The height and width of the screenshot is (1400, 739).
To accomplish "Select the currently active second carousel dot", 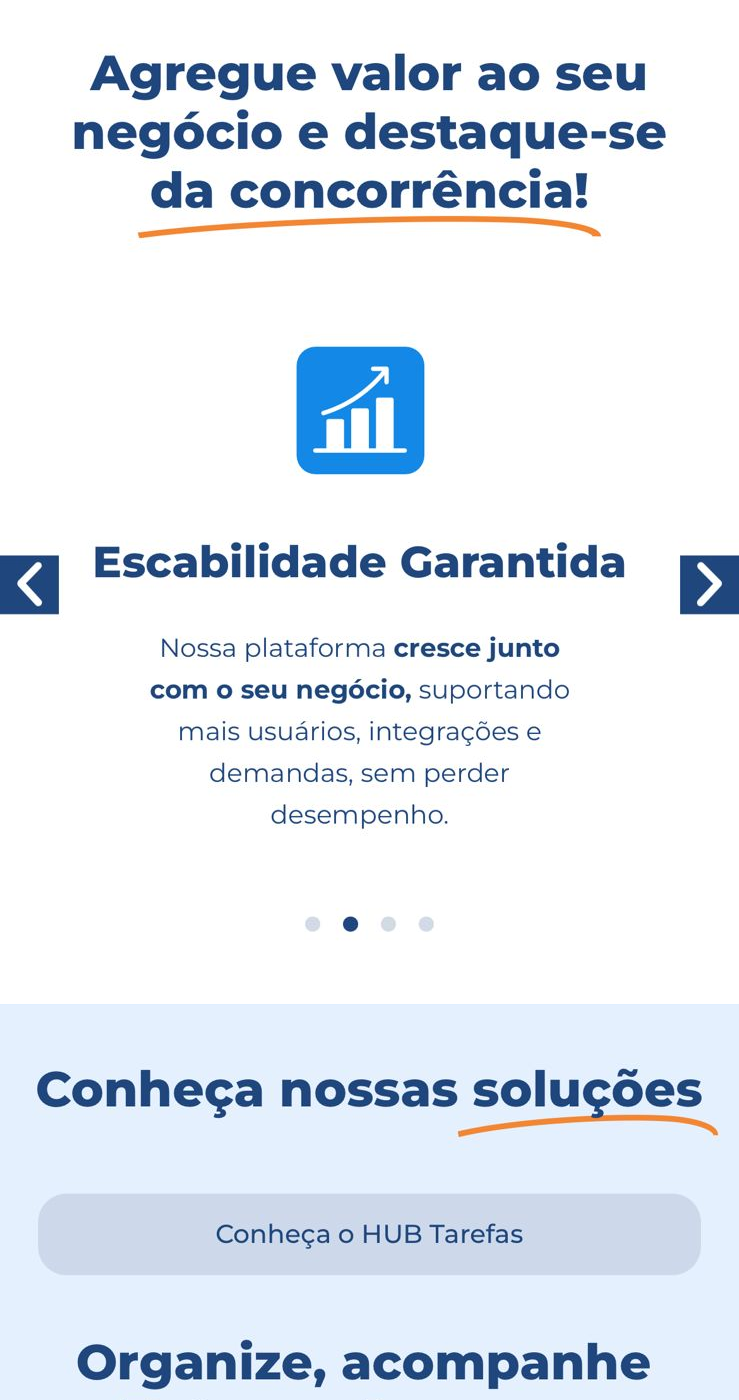I will pos(351,924).
